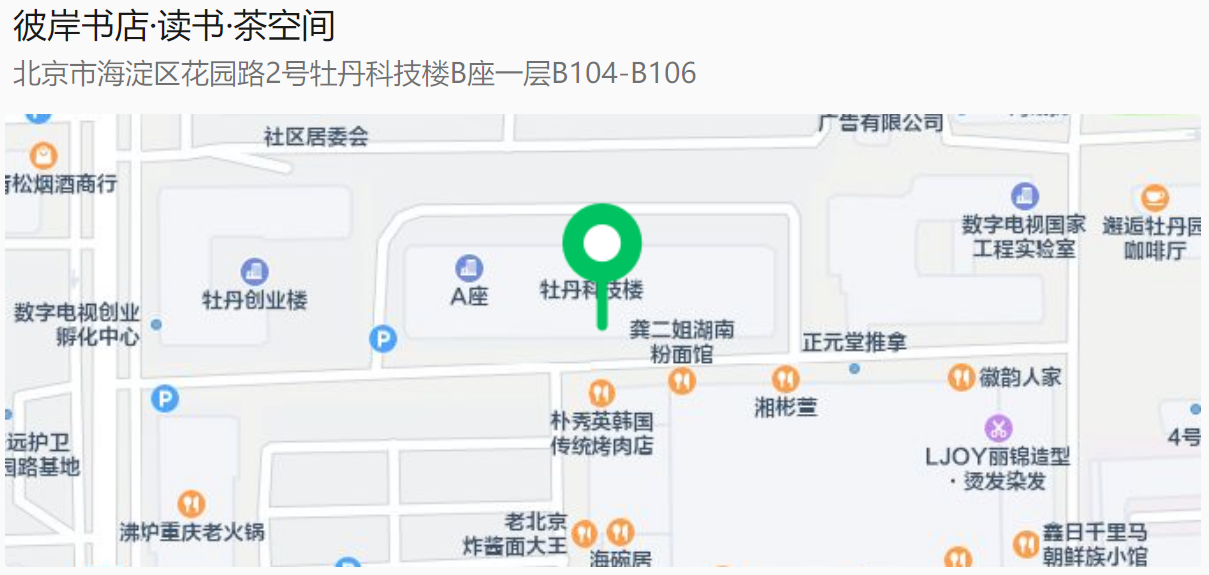Tap the green location pin marker
1209x575 pixels.
click(601, 246)
